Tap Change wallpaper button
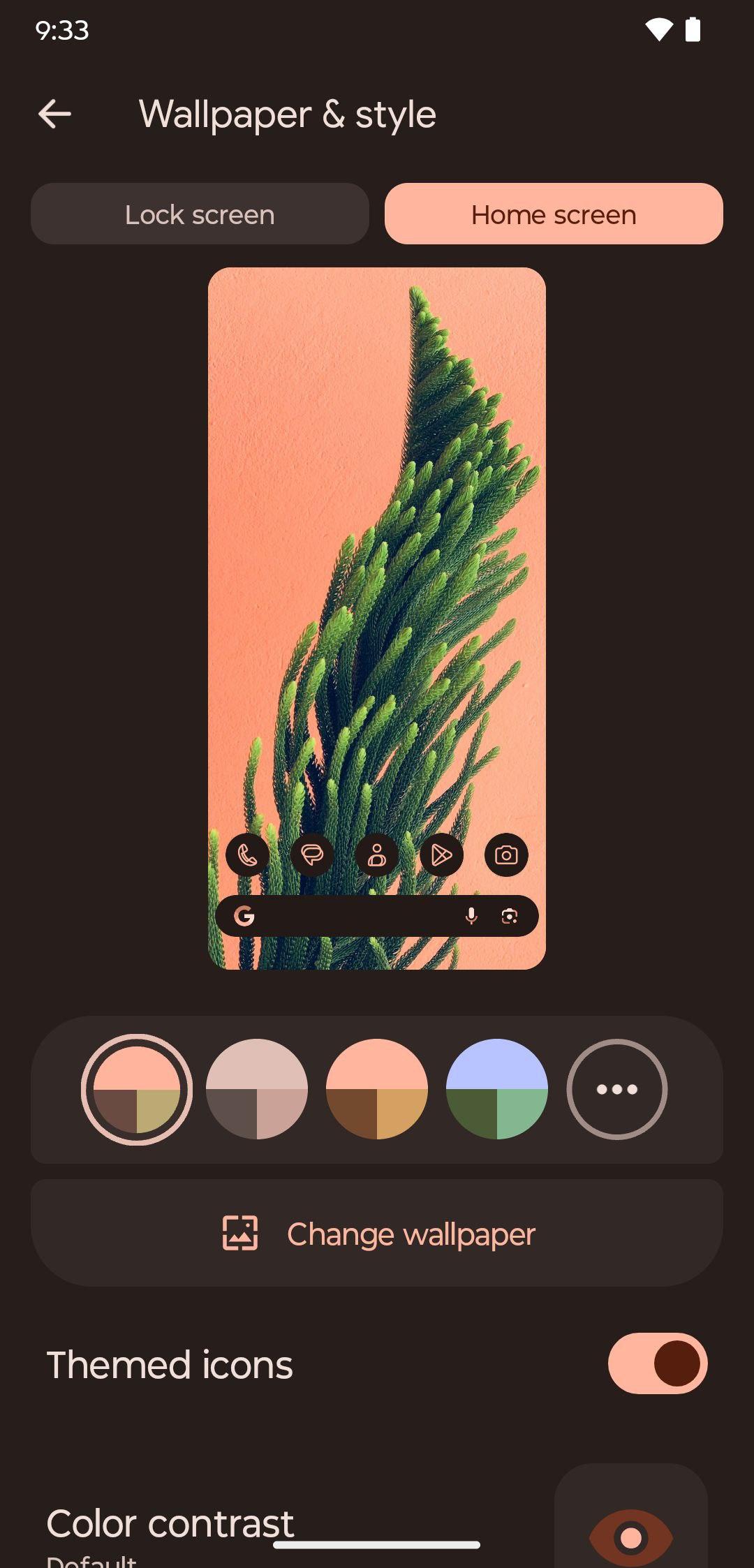 377,1234
